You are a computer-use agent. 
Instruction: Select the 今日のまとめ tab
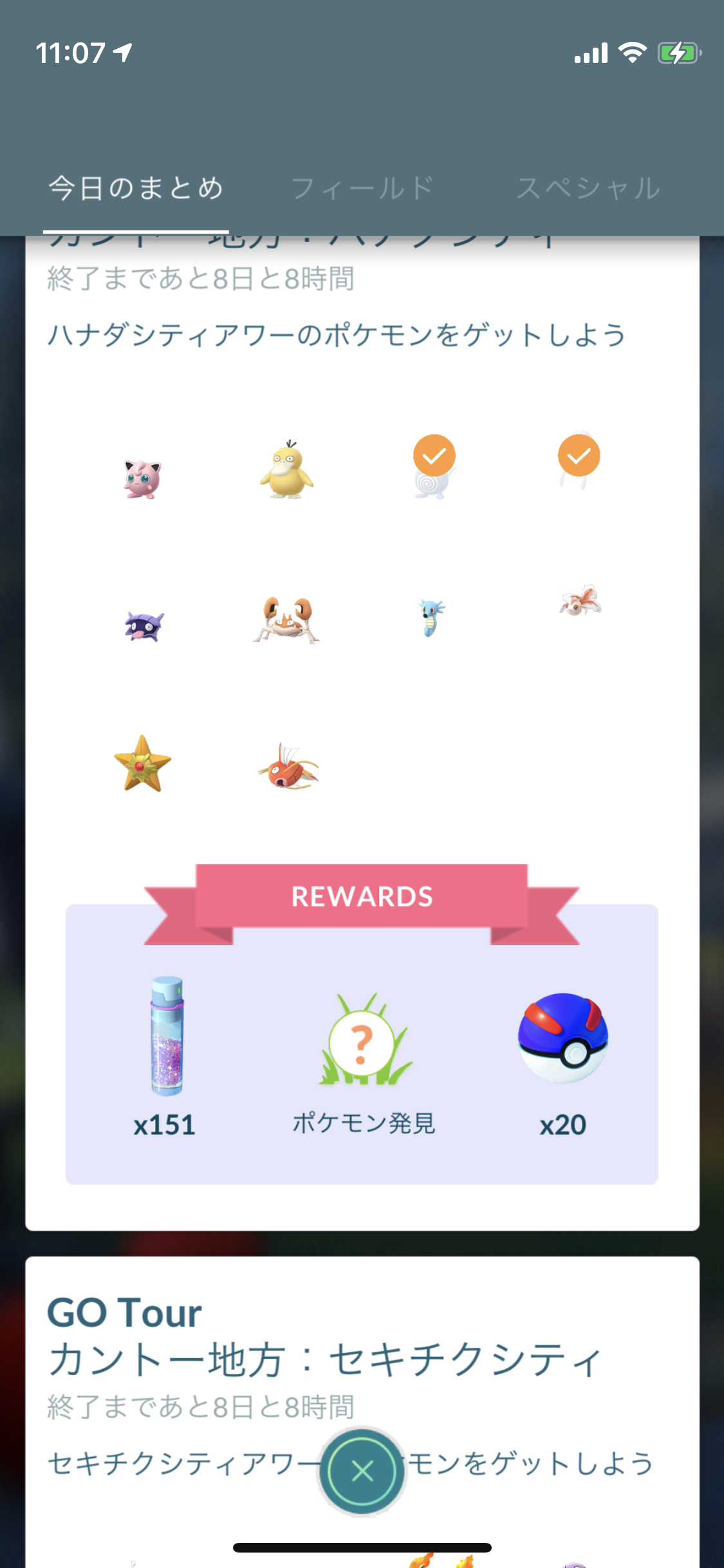click(136, 189)
